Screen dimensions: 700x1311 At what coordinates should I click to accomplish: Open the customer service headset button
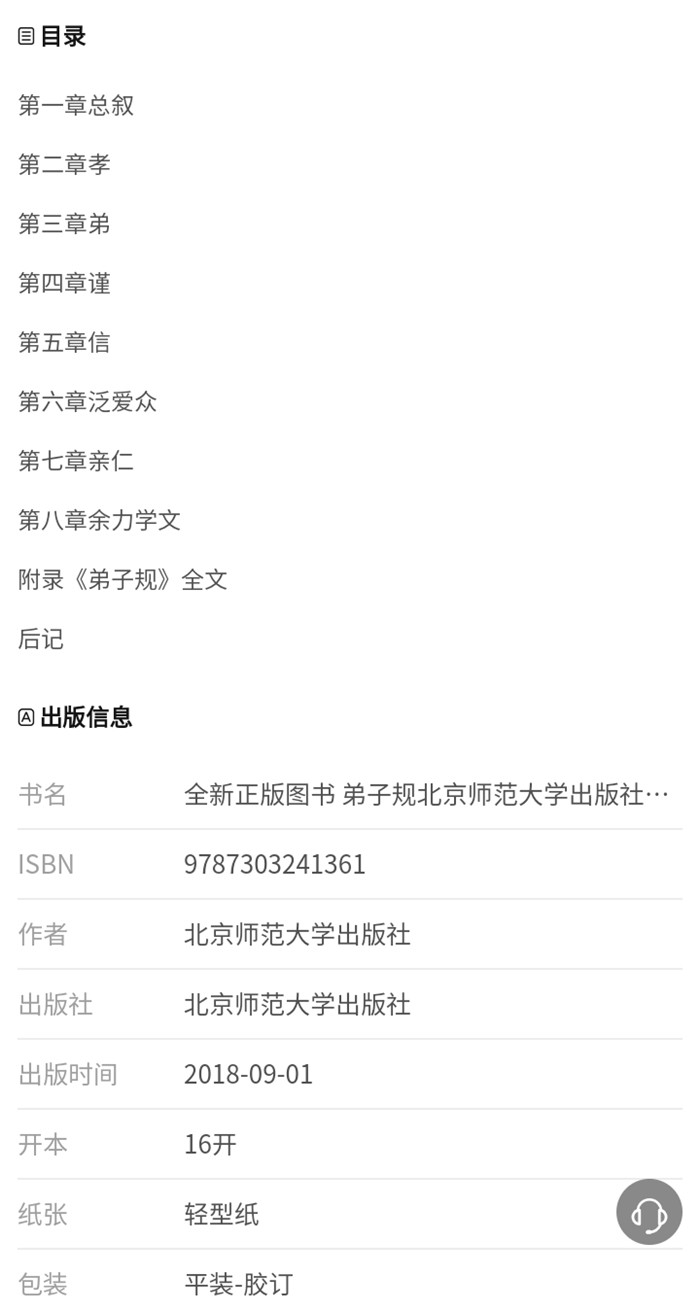(649, 1212)
